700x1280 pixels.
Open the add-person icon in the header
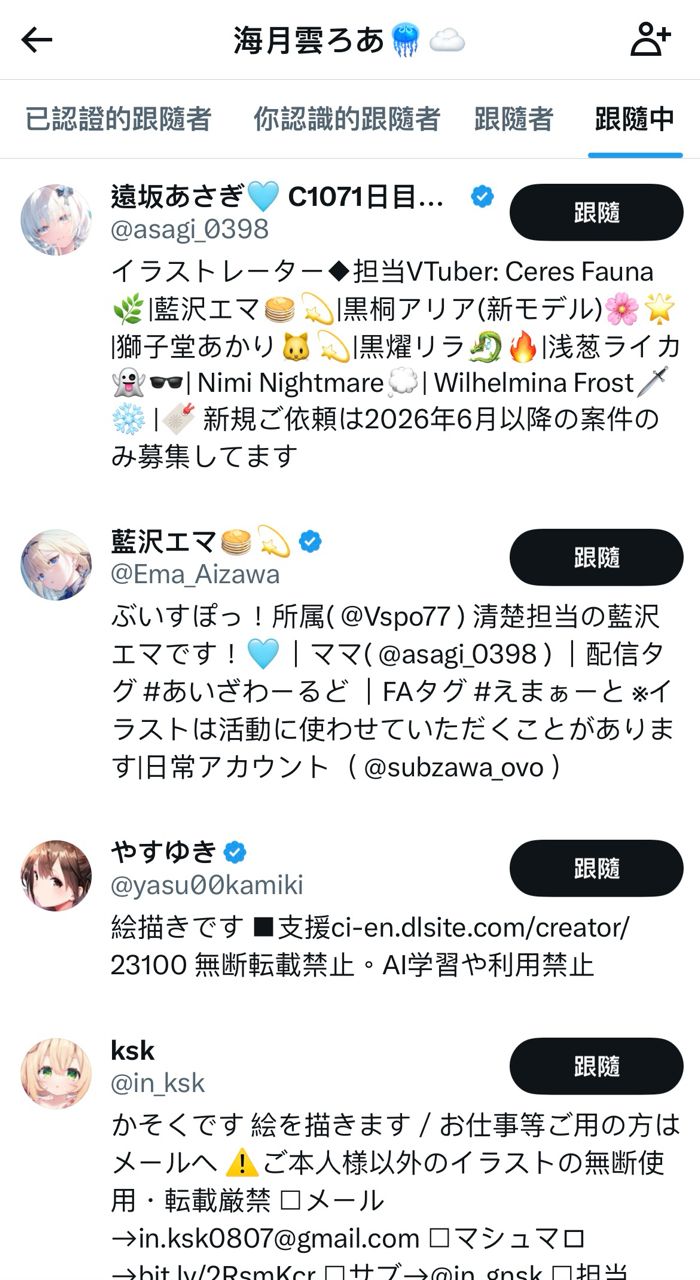click(650, 40)
